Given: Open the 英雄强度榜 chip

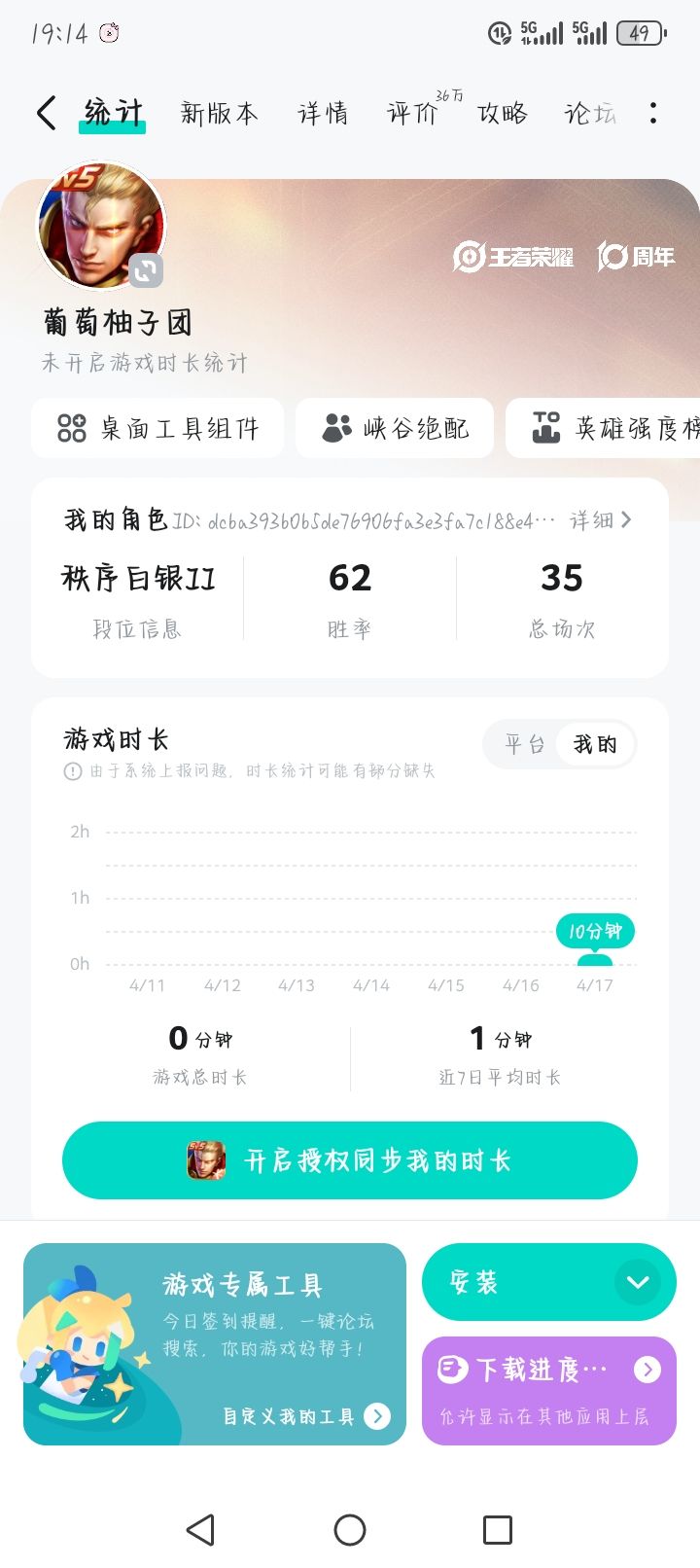Looking at the screenshot, I should (x=604, y=428).
